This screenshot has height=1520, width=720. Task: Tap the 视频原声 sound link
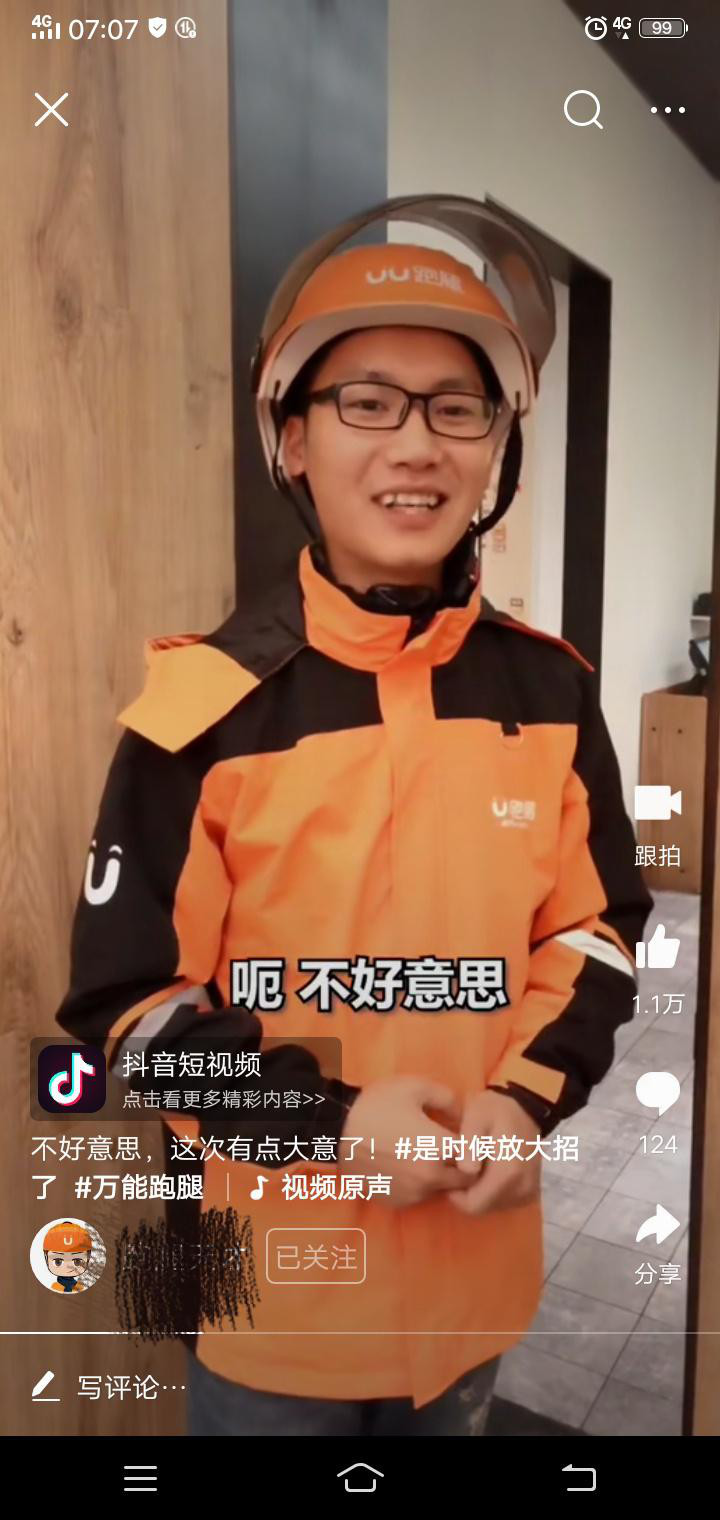(x=322, y=1188)
